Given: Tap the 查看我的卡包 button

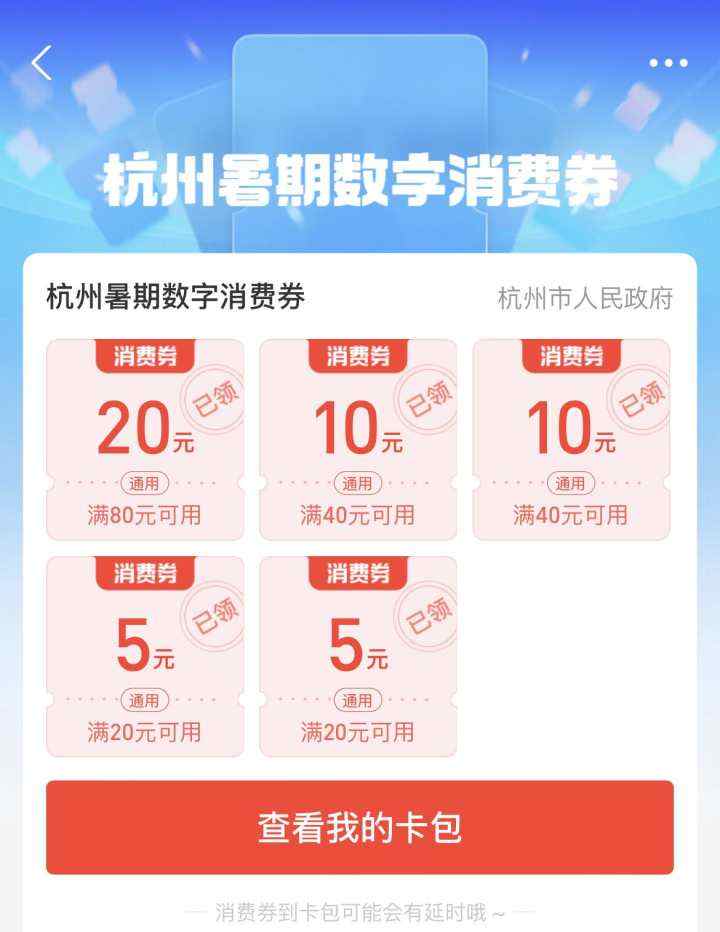Looking at the screenshot, I should pos(360,827).
